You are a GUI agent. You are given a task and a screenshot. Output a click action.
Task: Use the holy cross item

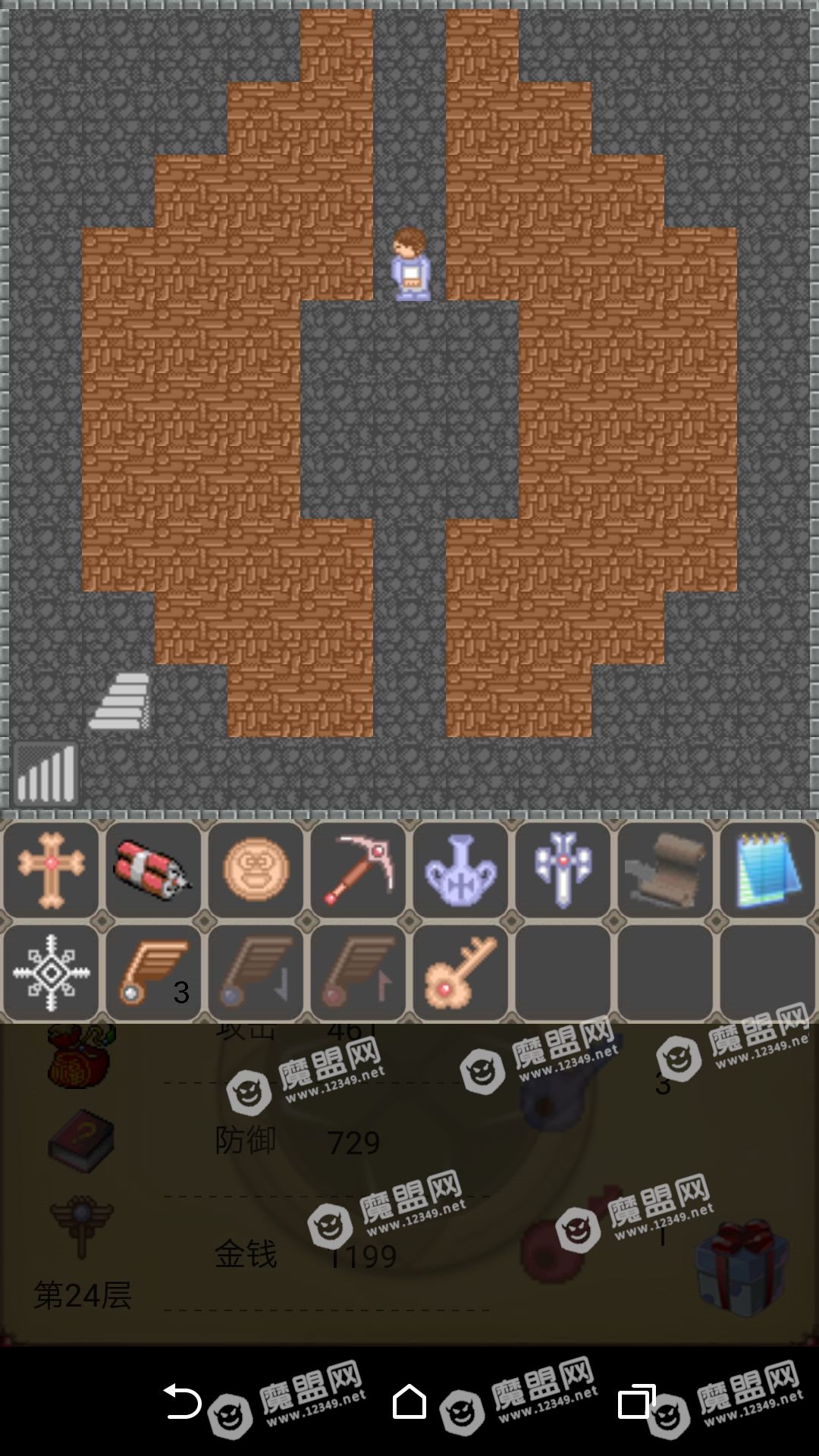(x=51, y=870)
